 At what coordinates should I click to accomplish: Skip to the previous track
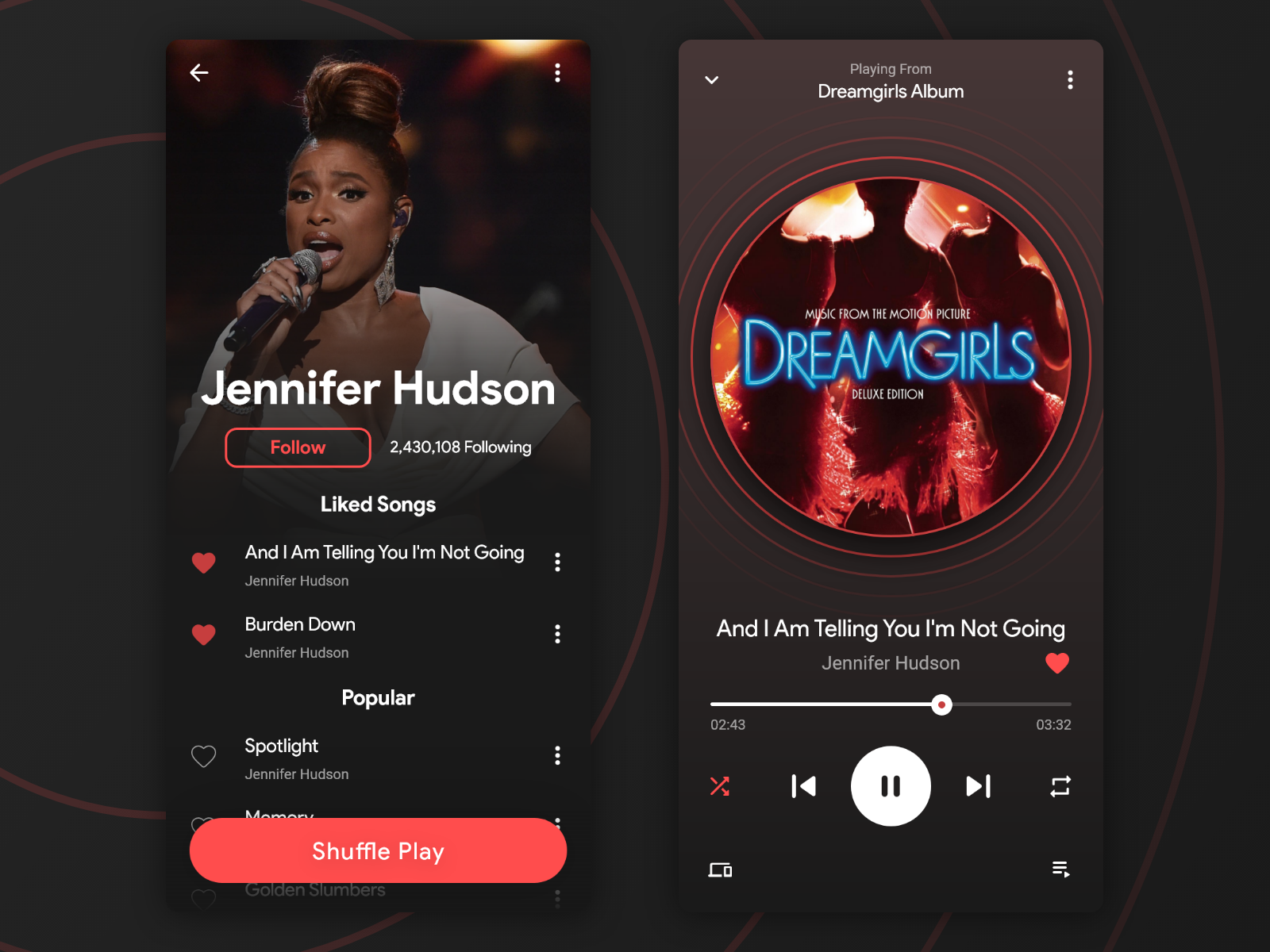pos(803,786)
